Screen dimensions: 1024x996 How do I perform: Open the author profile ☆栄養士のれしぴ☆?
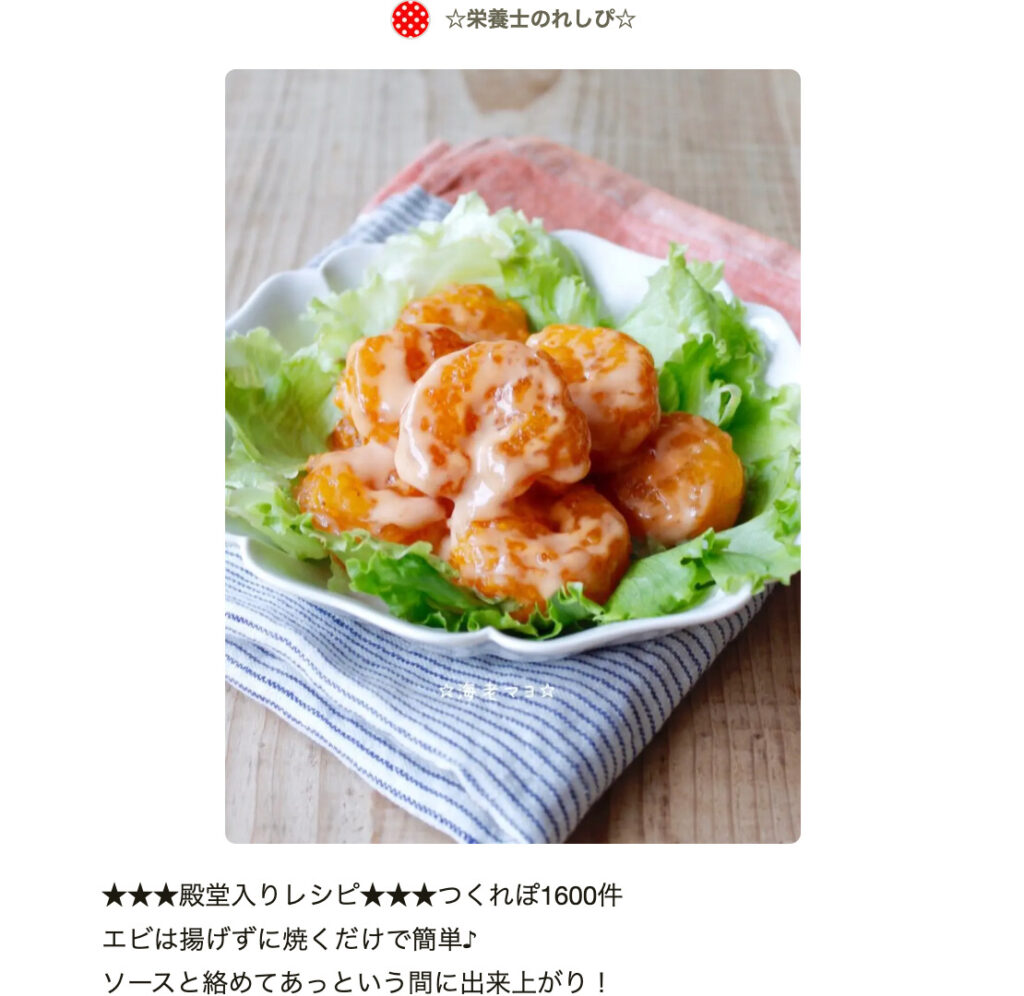539,19
